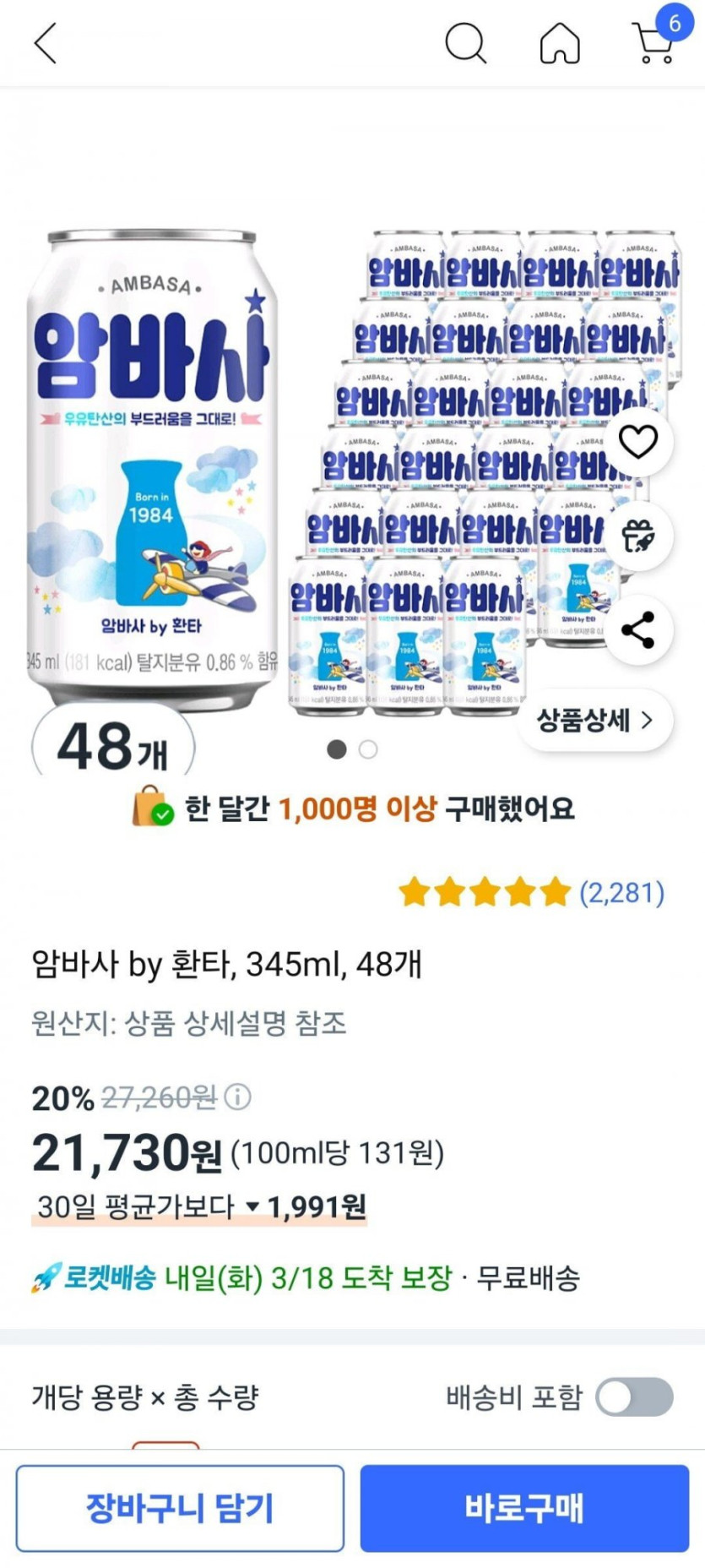Go back to the previous page
Image resolution: width=705 pixels, height=1568 pixels.
pyautogui.click(x=46, y=43)
